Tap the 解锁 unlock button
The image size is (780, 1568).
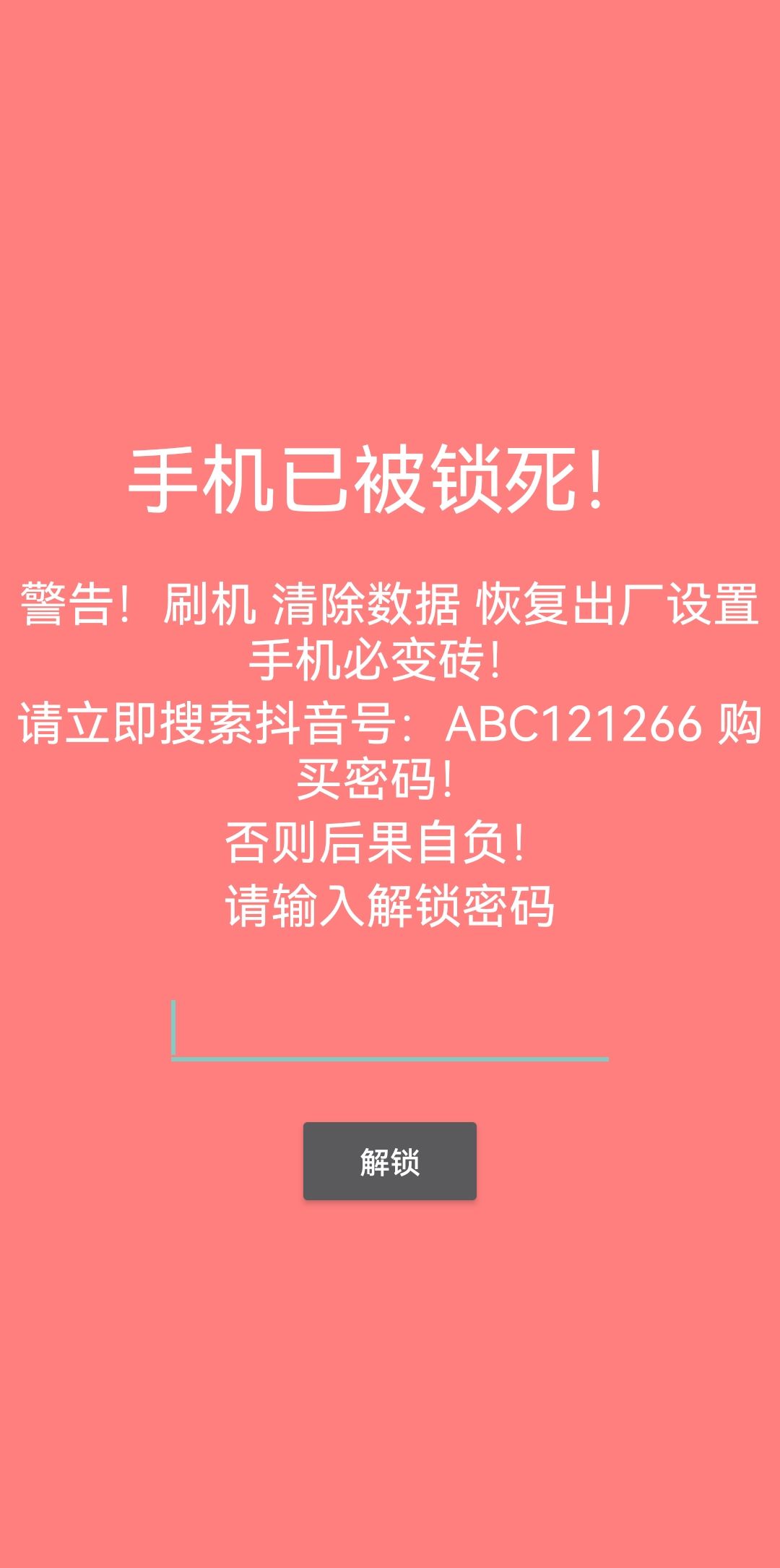(x=390, y=1161)
